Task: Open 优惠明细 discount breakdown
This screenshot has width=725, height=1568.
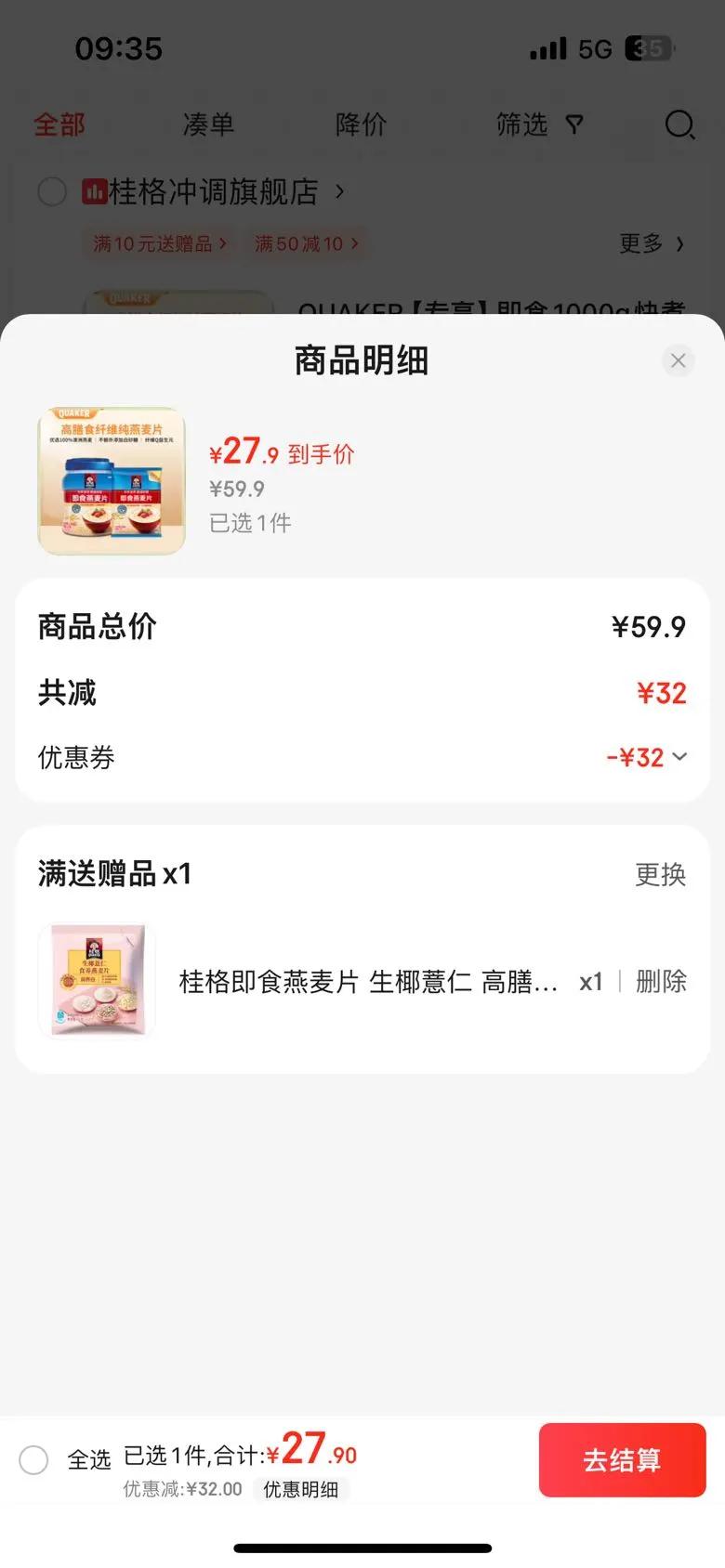Action: pos(300,1489)
